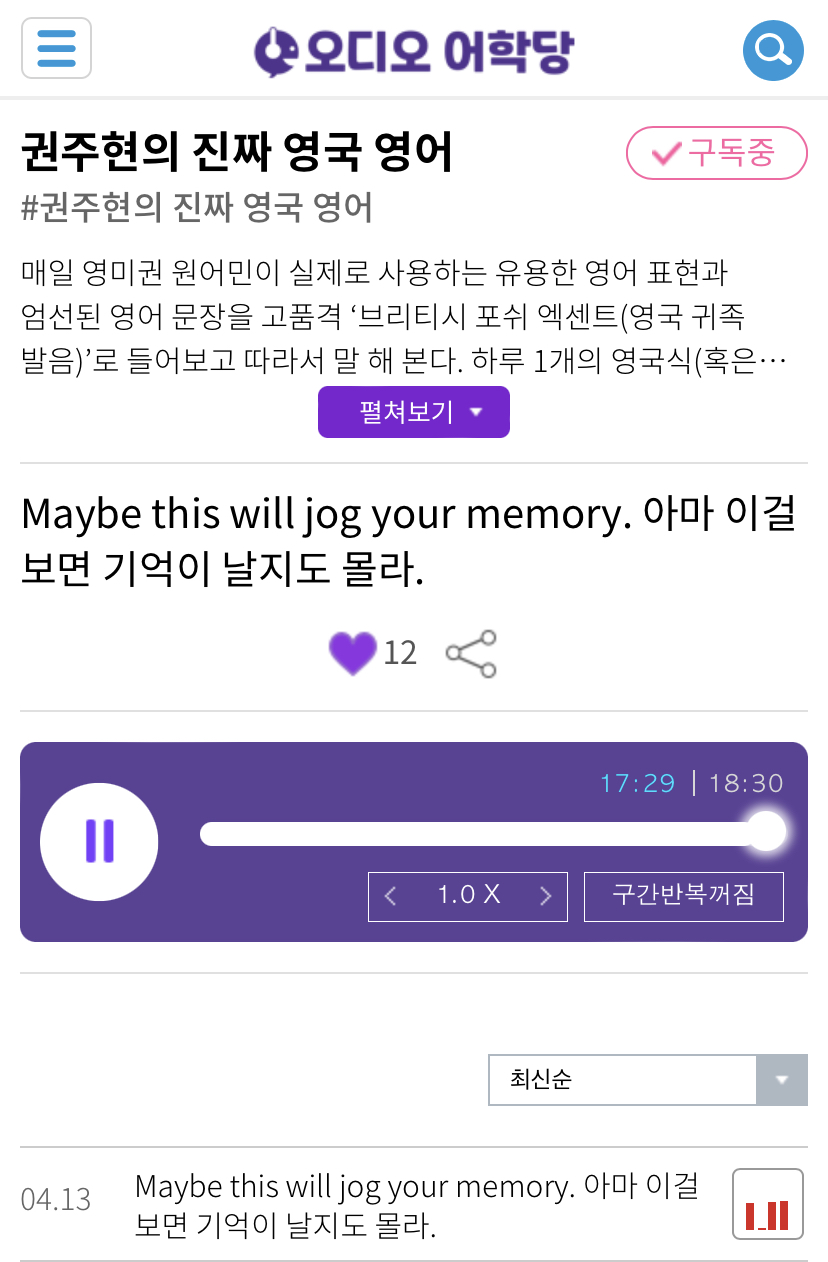Turn on 구간반복 section repeat

(x=683, y=896)
